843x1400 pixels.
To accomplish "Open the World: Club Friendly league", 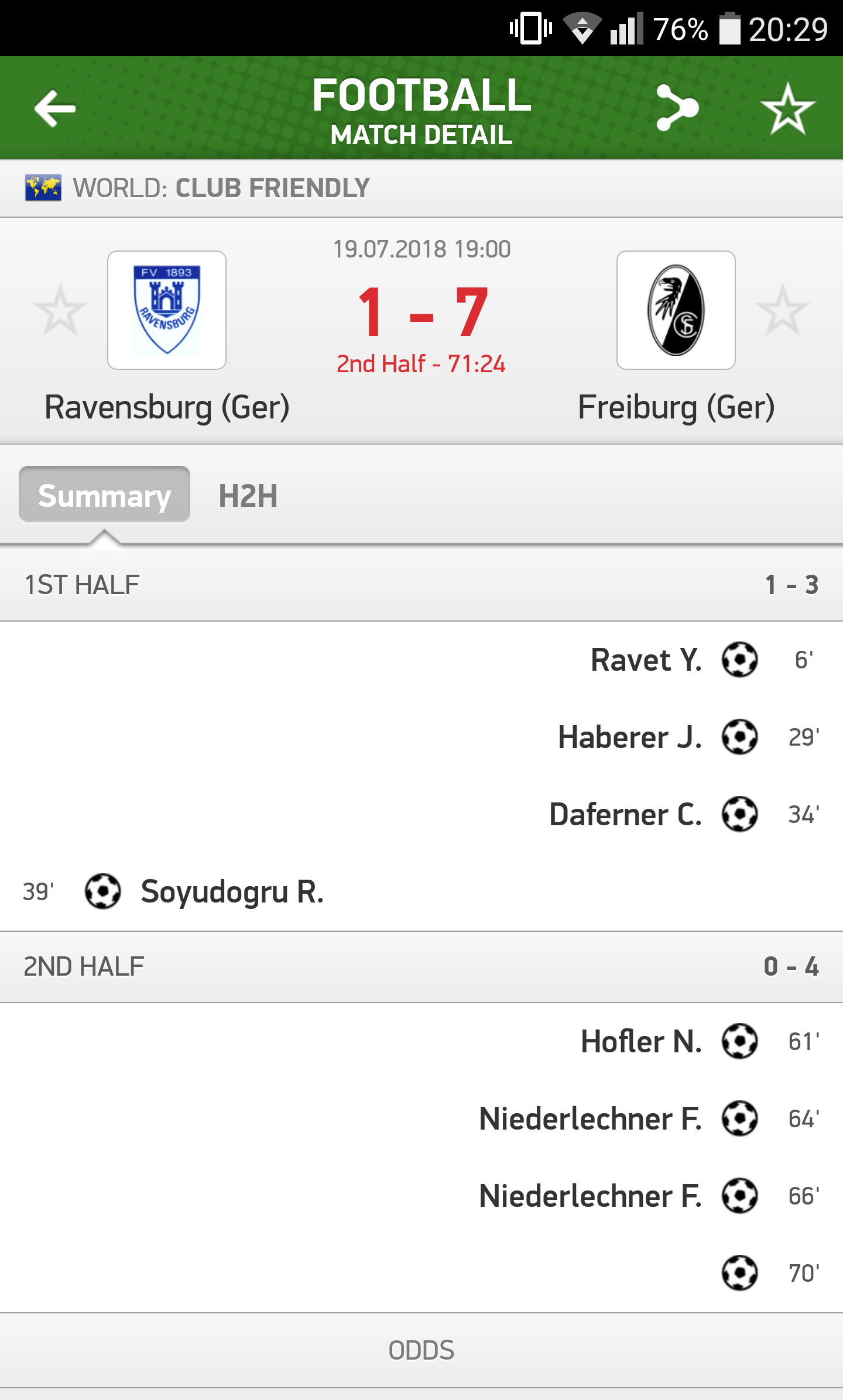I will point(221,188).
